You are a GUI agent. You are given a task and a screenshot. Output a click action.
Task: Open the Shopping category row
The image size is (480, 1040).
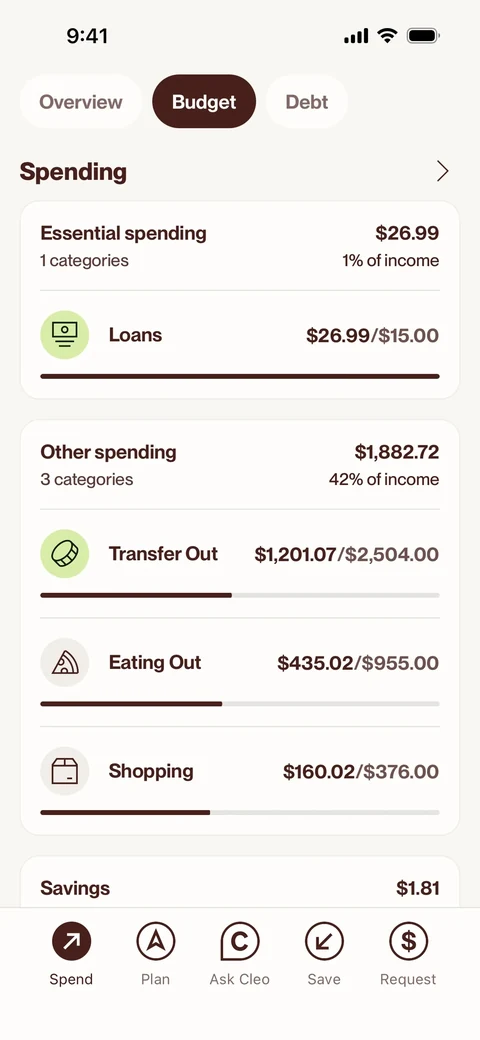point(240,781)
